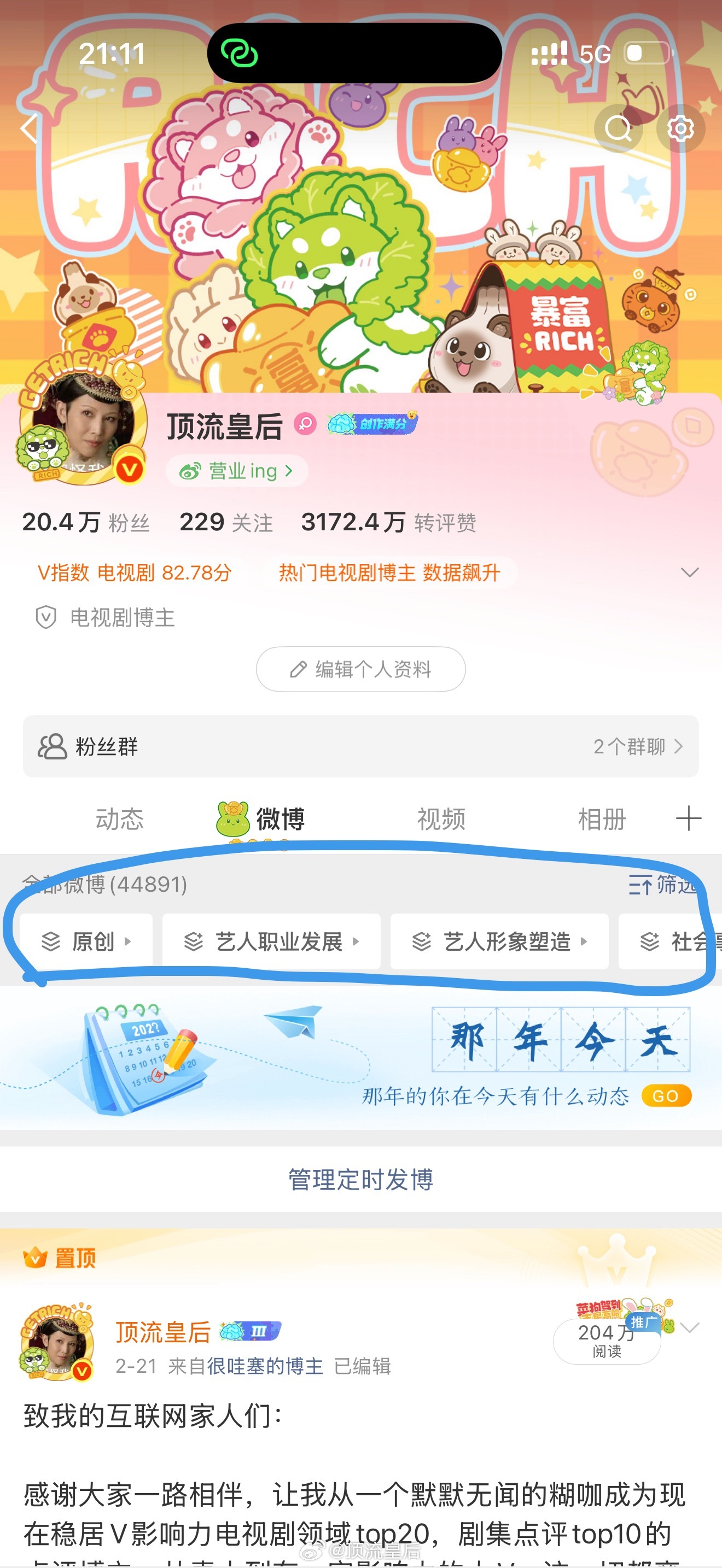Tap the back arrow to leave profile
Image resolution: width=722 pixels, height=1568 pixels.
click(x=28, y=128)
